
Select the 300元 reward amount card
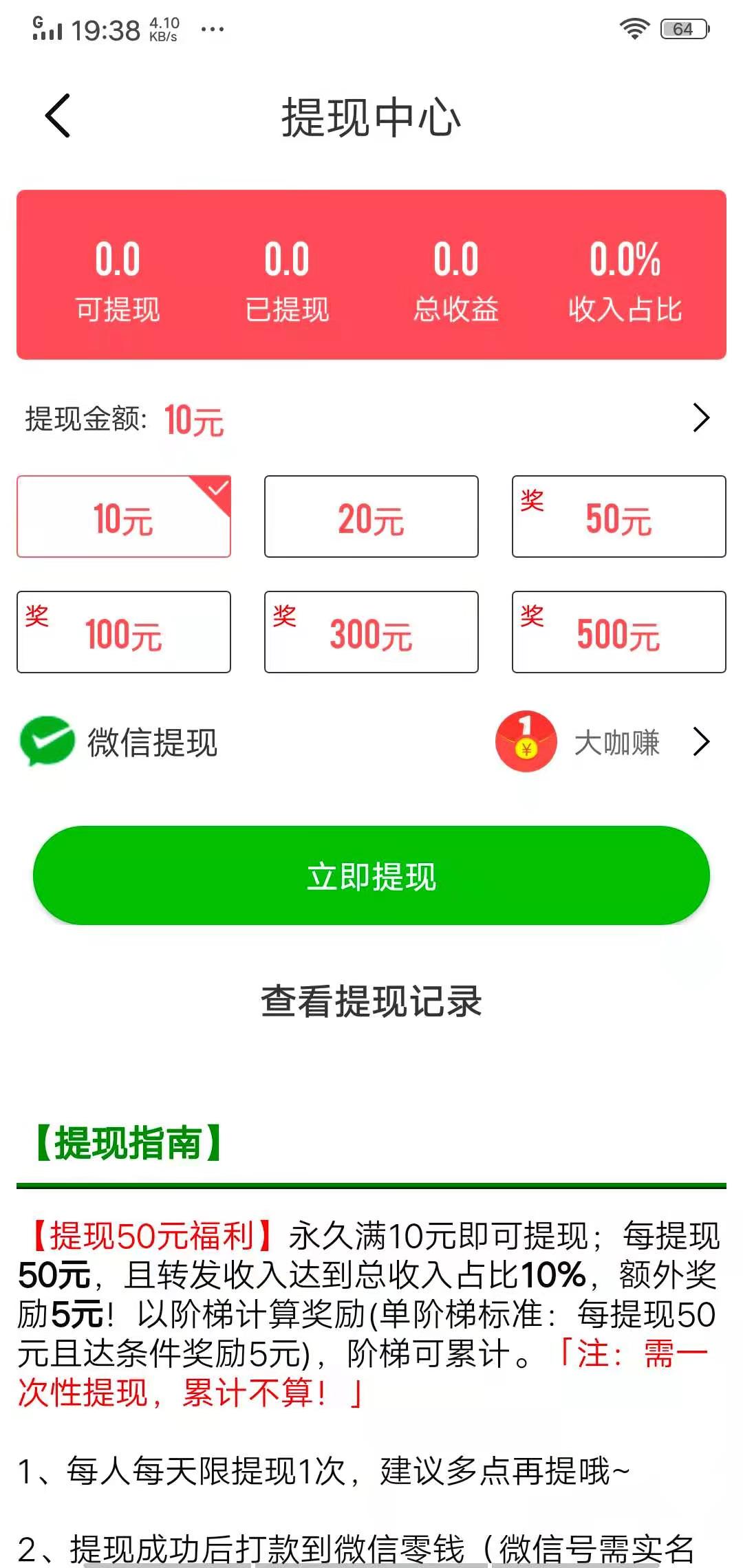point(371,631)
